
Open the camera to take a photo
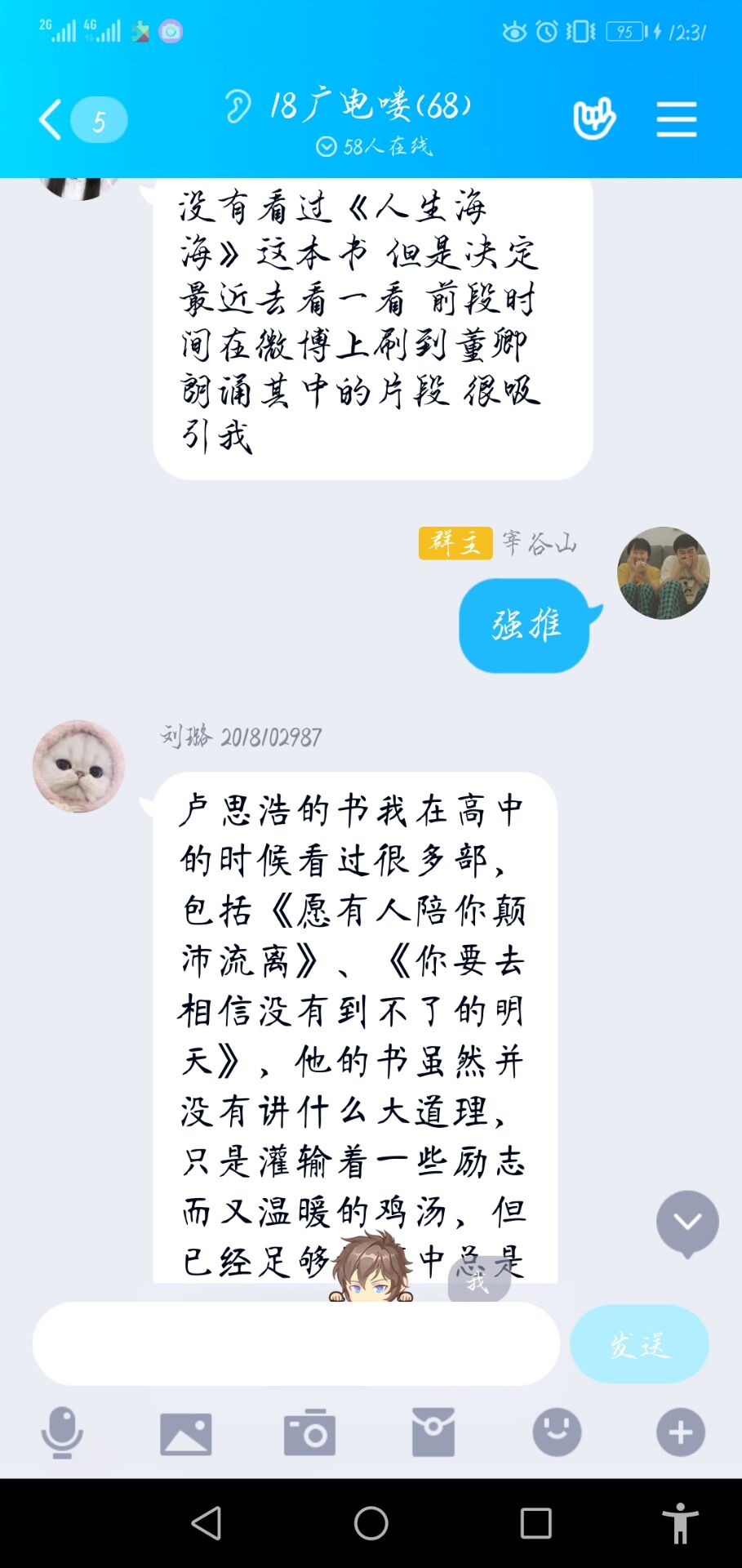pyautogui.click(x=309, y=1432)
